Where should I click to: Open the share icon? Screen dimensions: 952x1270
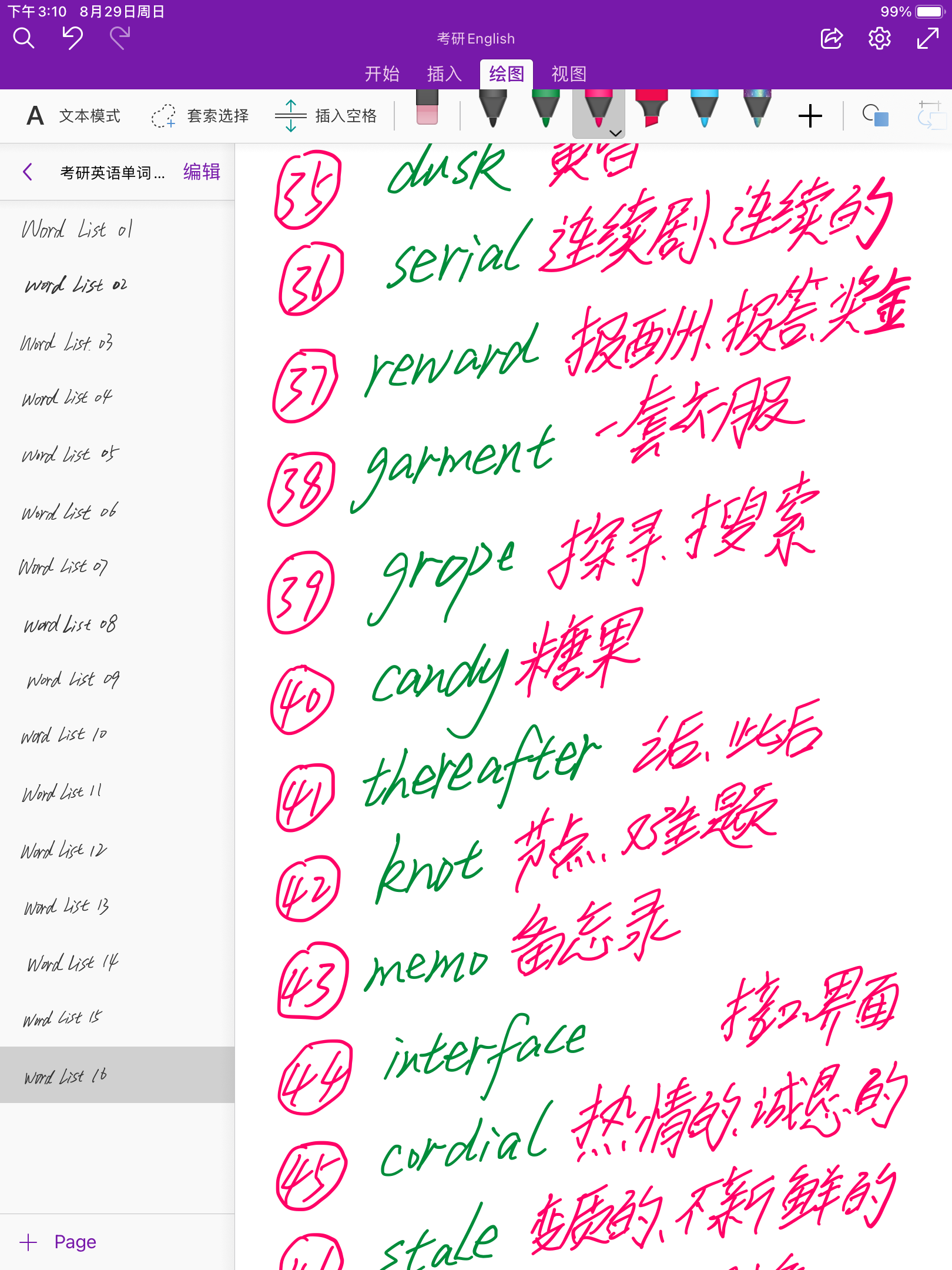click(x=832, y=39)
